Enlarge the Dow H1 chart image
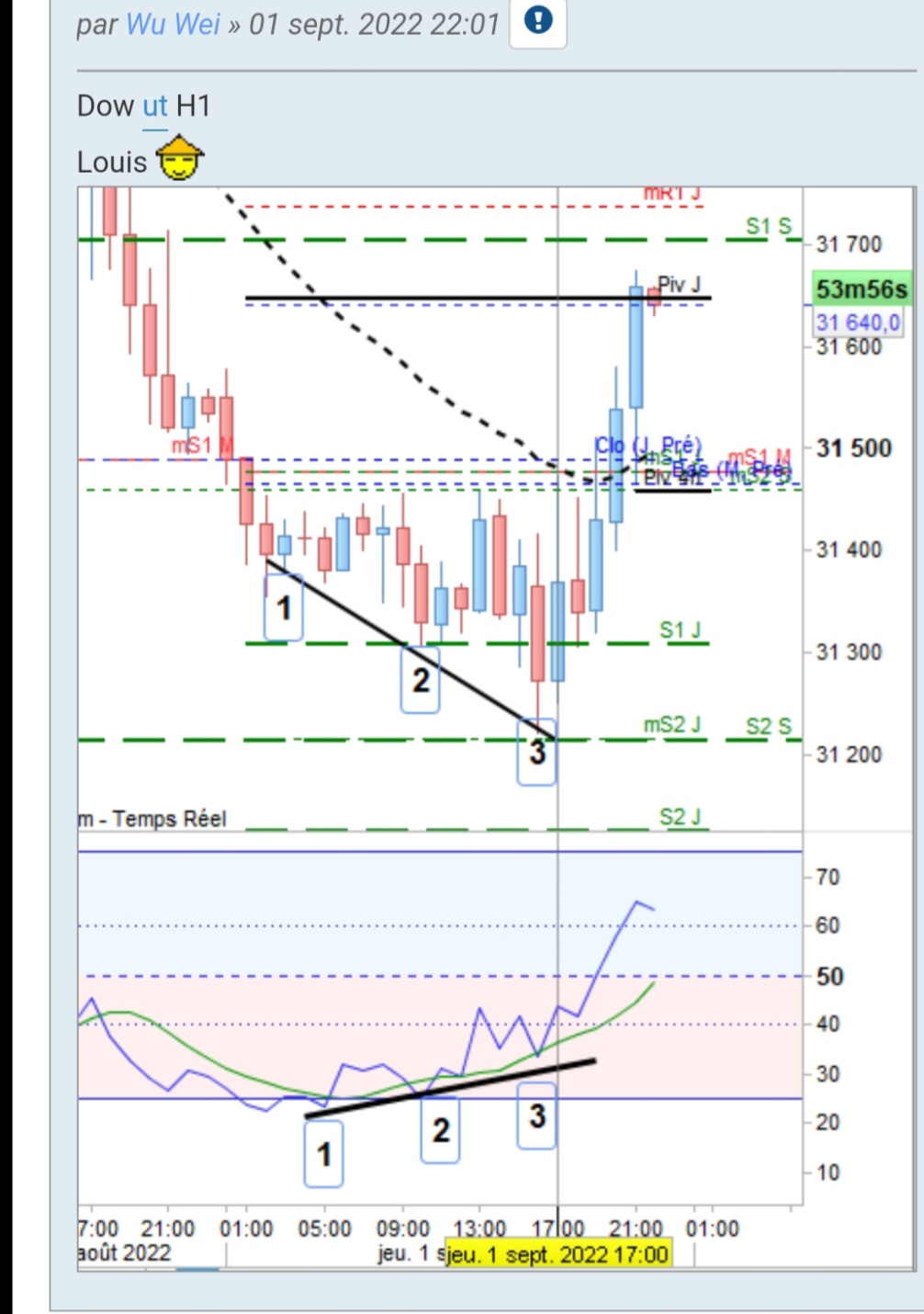Screen dimensions: 924x1314 (496, 729)
